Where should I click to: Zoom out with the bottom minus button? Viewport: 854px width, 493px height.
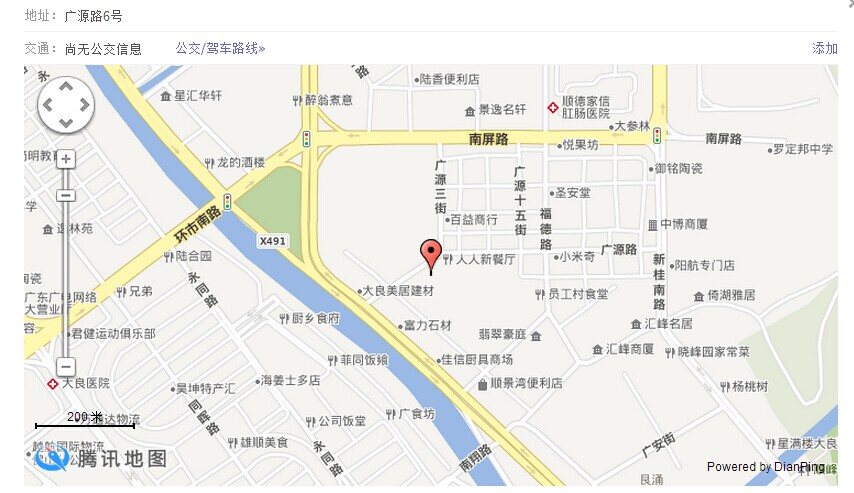(66, 366)
